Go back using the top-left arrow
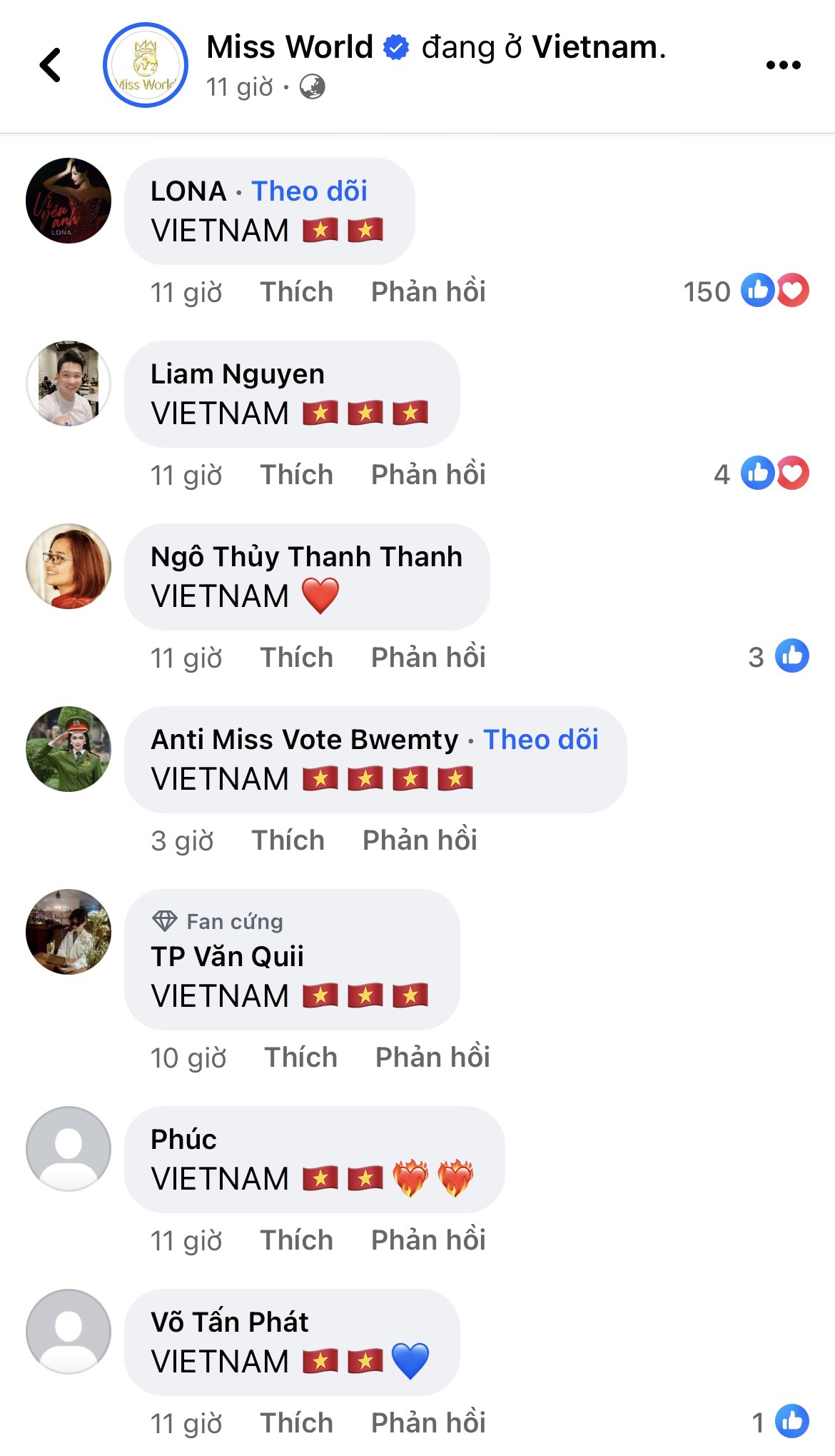Screen dimensions: 835x1456 point(50,65)
